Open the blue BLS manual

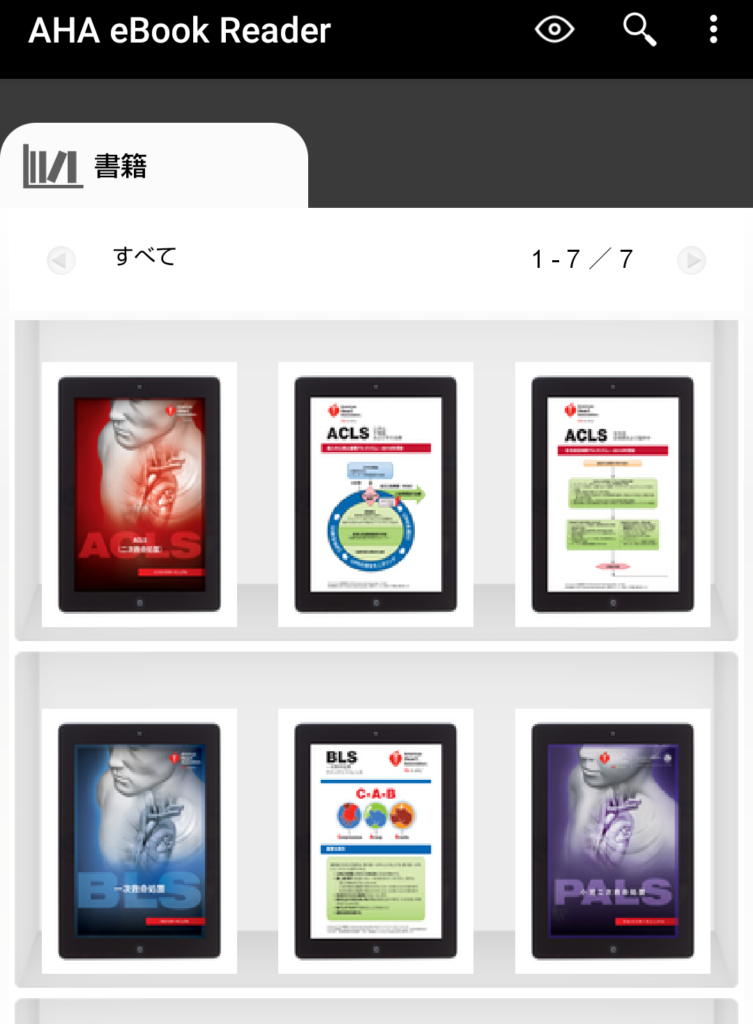point(139,841)
